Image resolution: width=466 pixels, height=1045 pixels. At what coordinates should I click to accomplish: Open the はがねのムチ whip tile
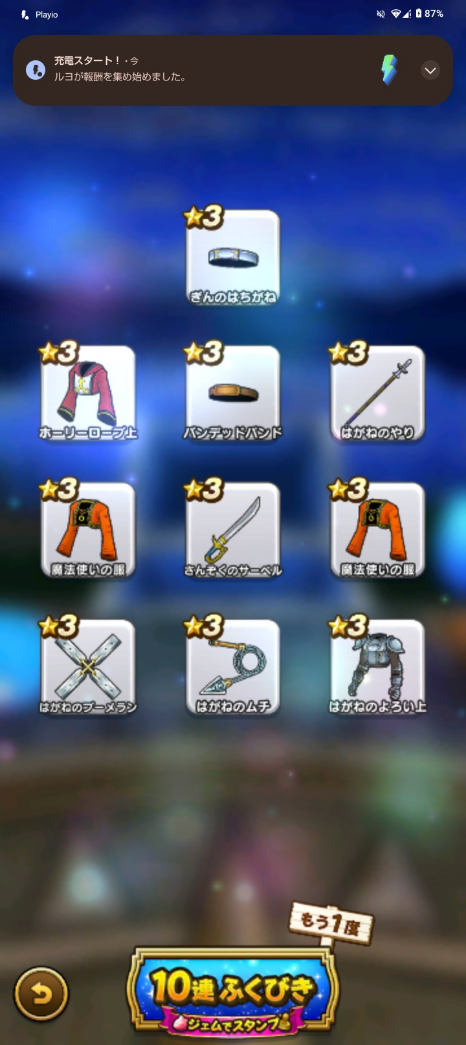click(x=233, y=668)
